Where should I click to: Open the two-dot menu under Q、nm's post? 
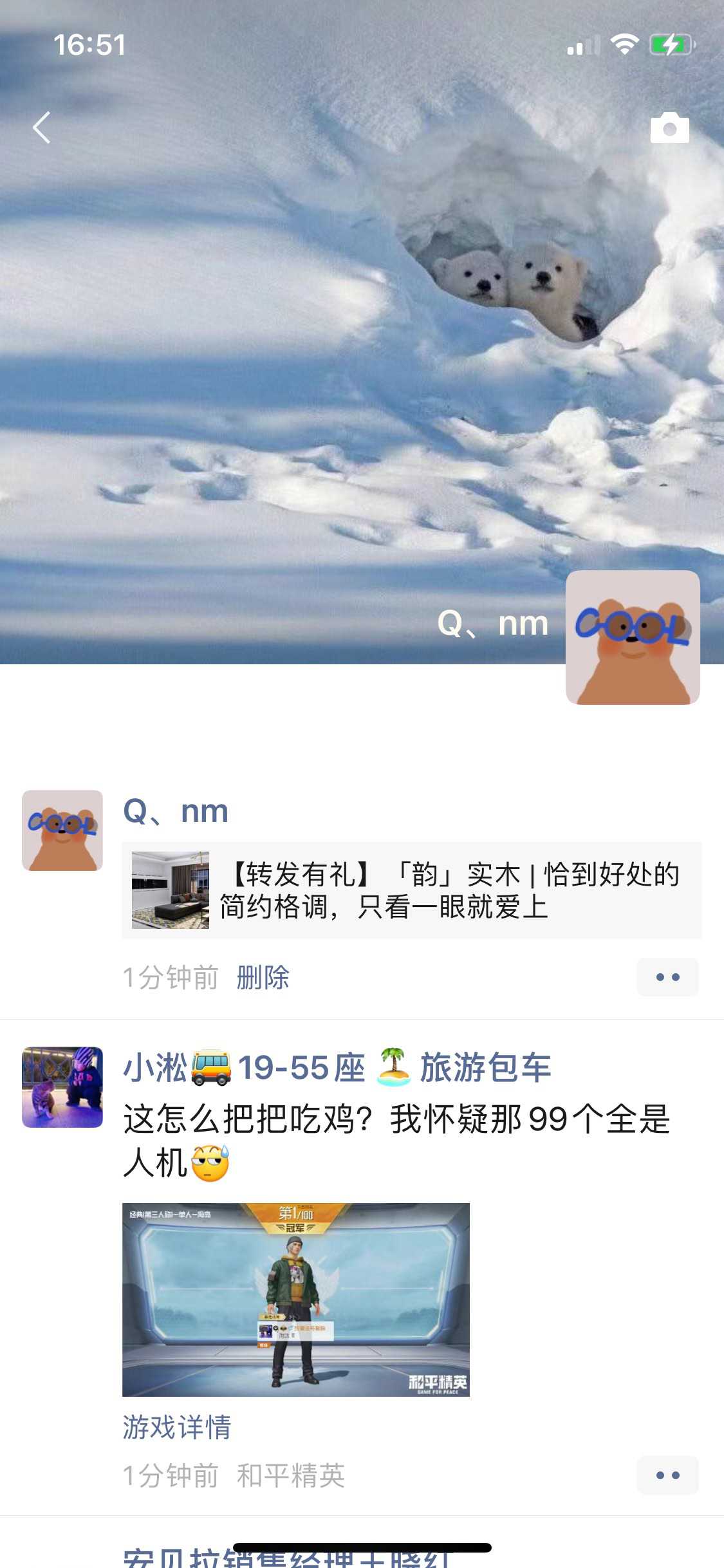(x=667, y=977)
